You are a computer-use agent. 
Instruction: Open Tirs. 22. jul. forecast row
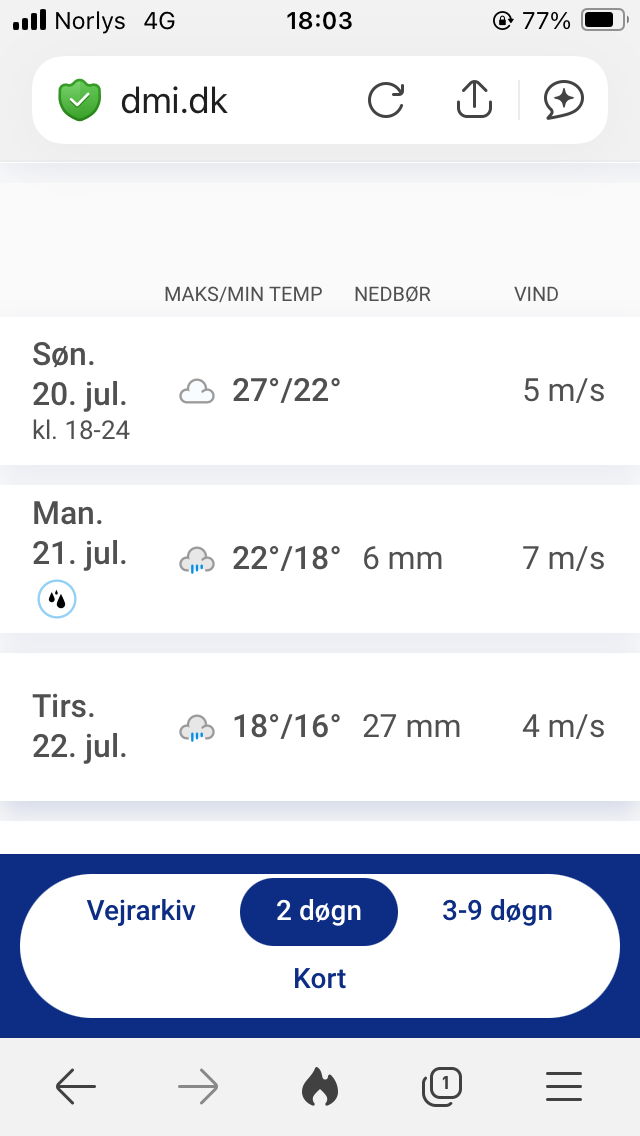[320, 727]
